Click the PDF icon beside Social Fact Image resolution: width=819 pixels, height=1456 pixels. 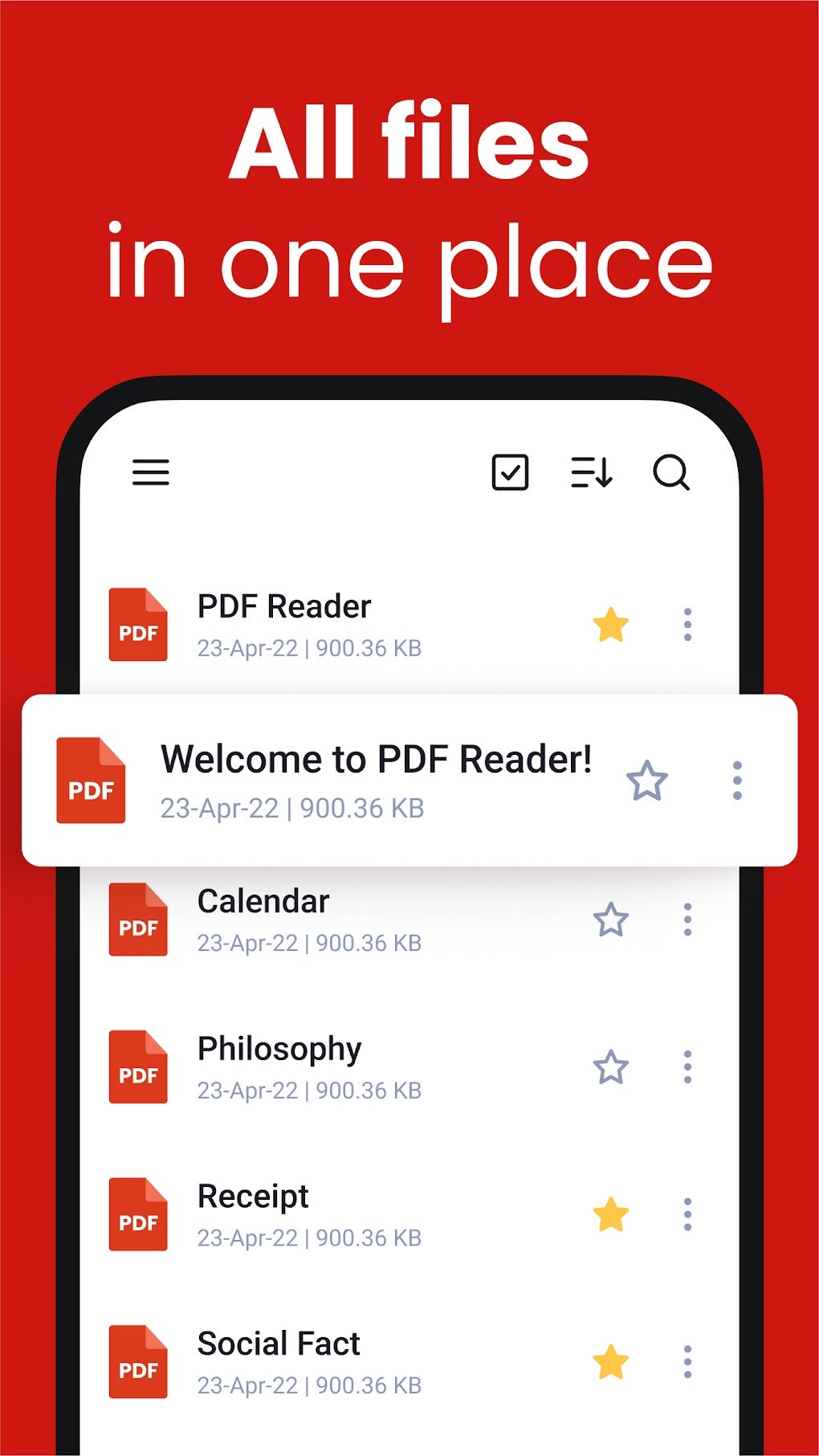136,1363
